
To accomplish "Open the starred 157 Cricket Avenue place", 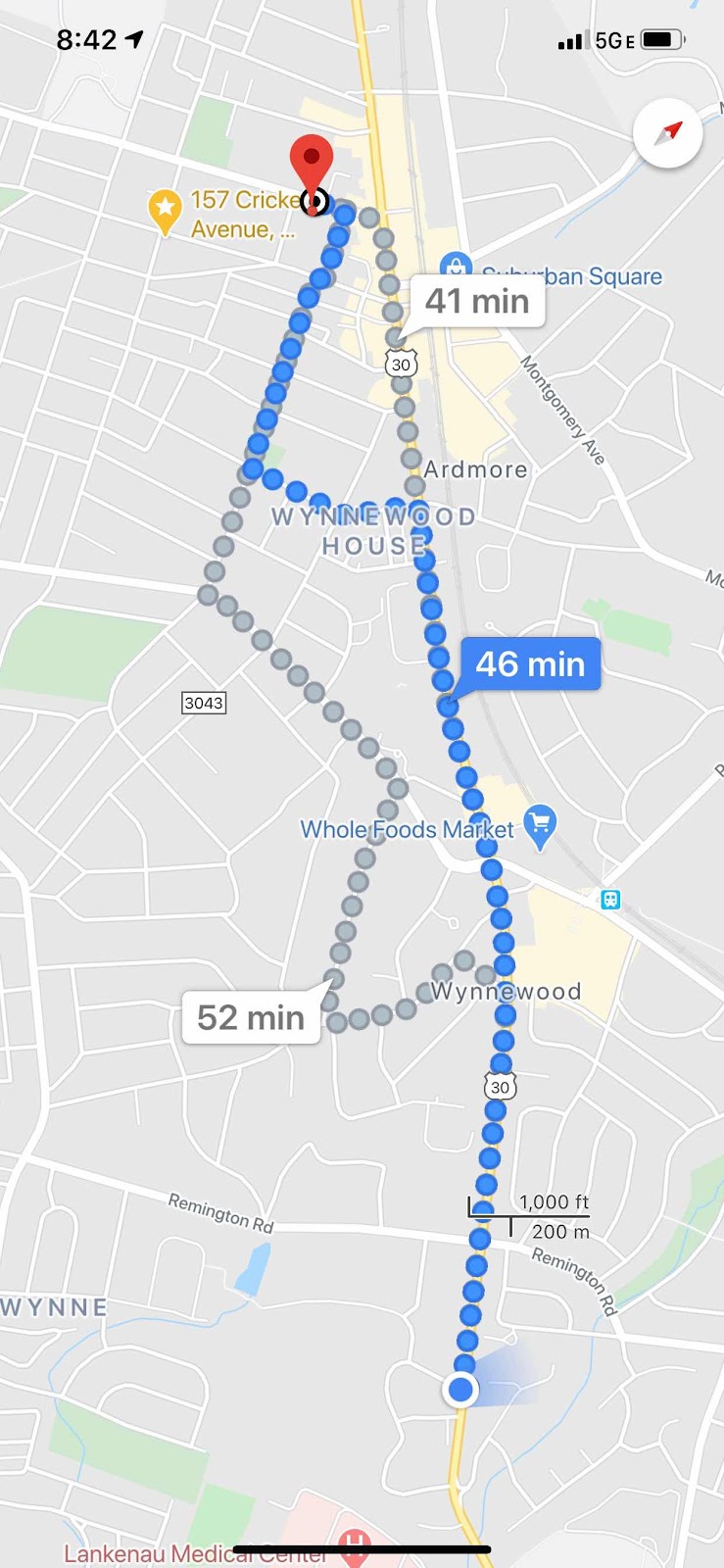I will [165, 209].
